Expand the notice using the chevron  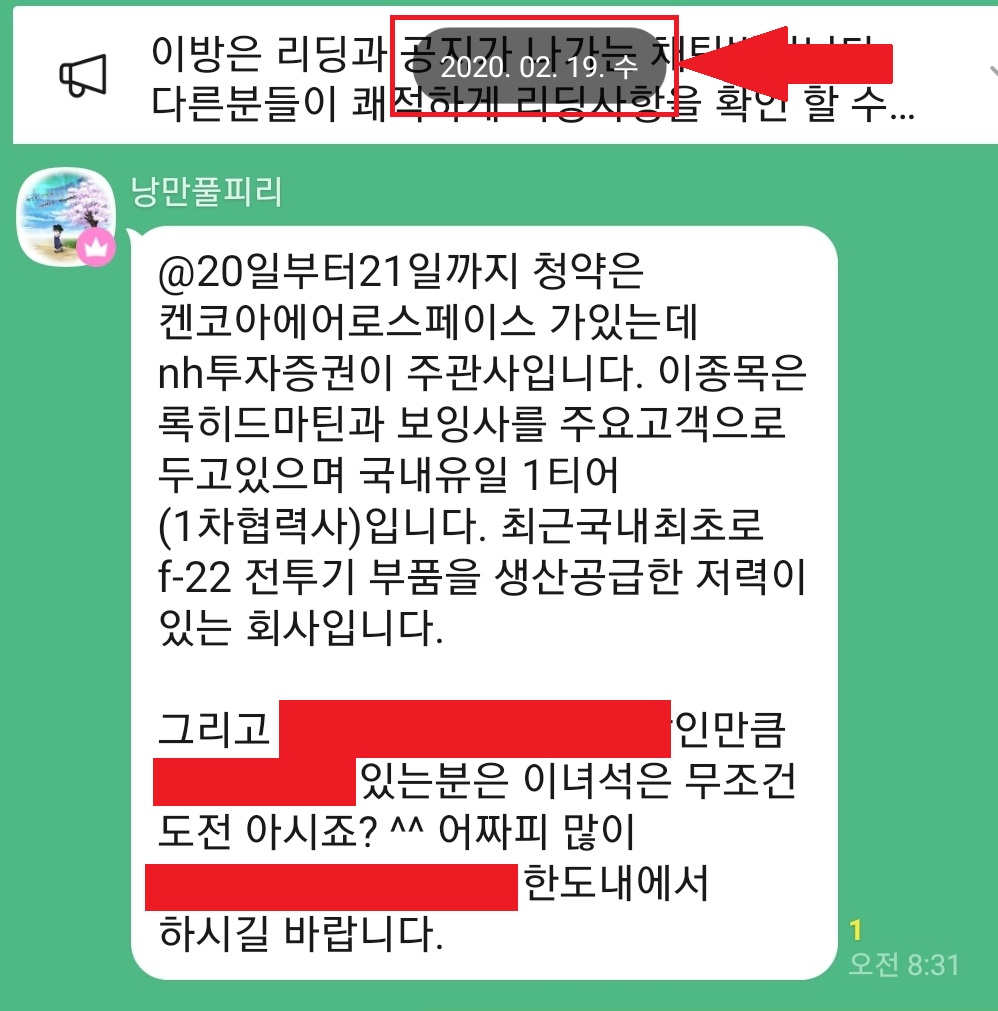pos(990,72)
